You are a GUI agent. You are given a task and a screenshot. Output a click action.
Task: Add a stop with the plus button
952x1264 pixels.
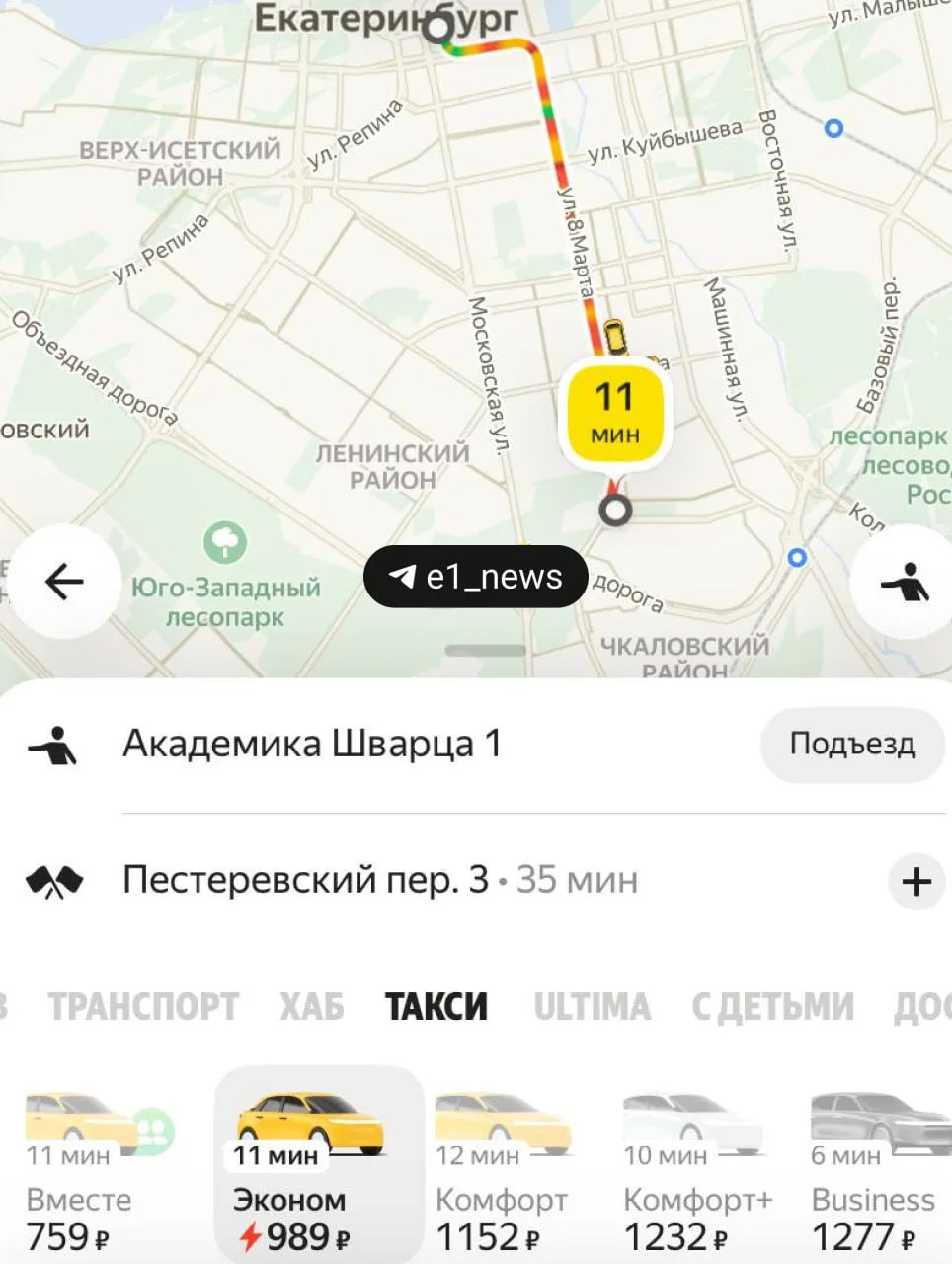click(916, 880)
